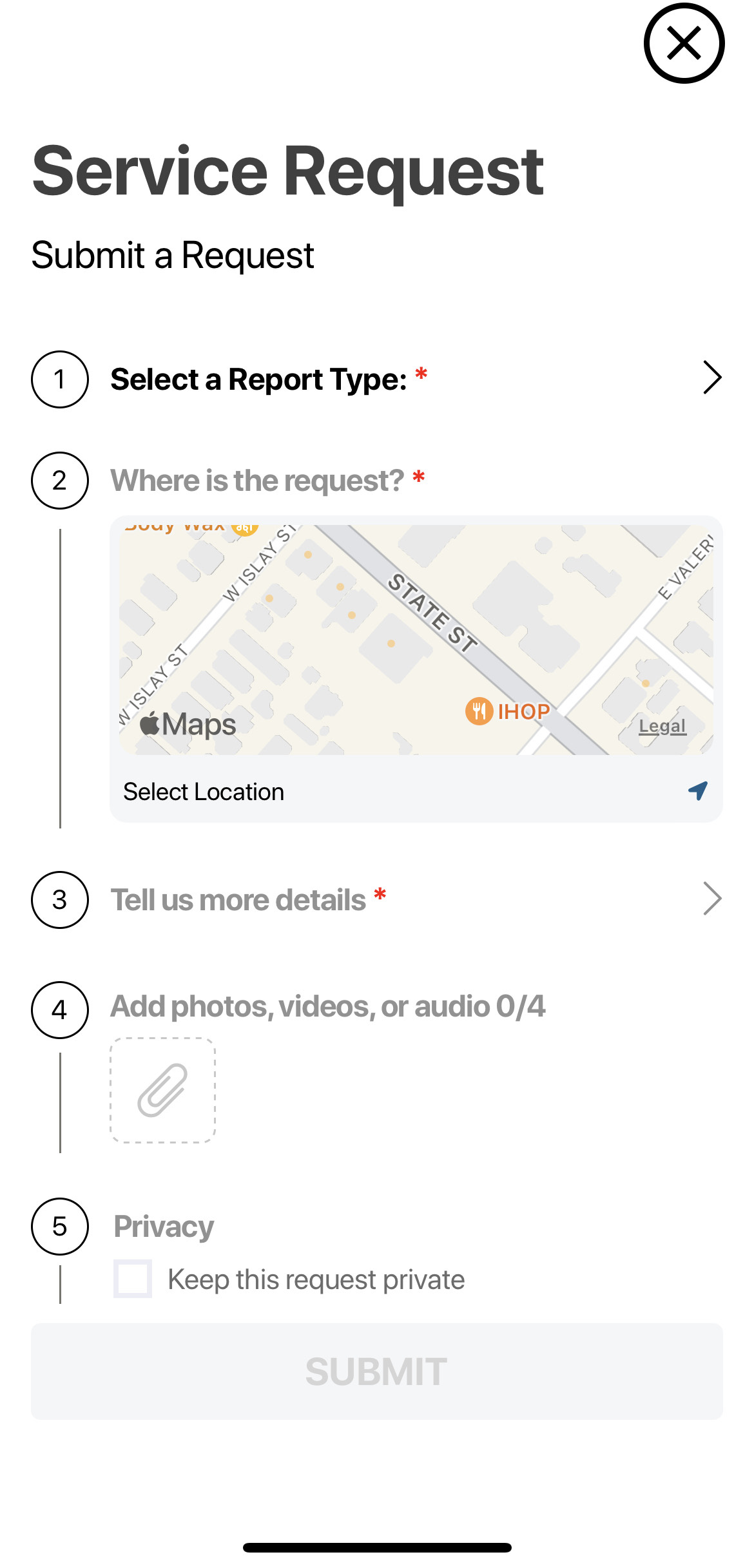
Task: Expand the report type chevron
Action: (x=711, y=379)
